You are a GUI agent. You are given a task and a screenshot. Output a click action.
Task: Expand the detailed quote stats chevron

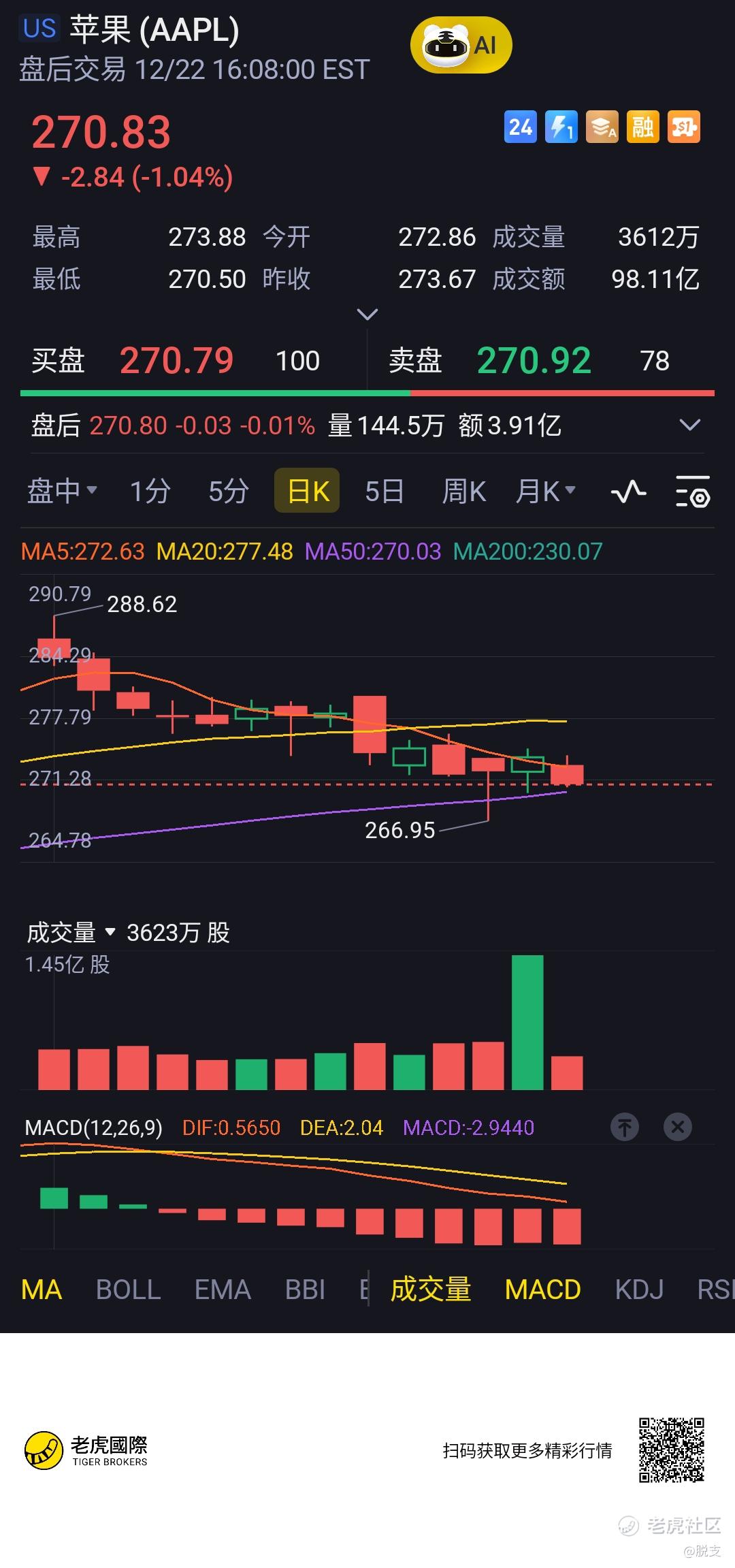pyautogui.click(x=367, y=315)
